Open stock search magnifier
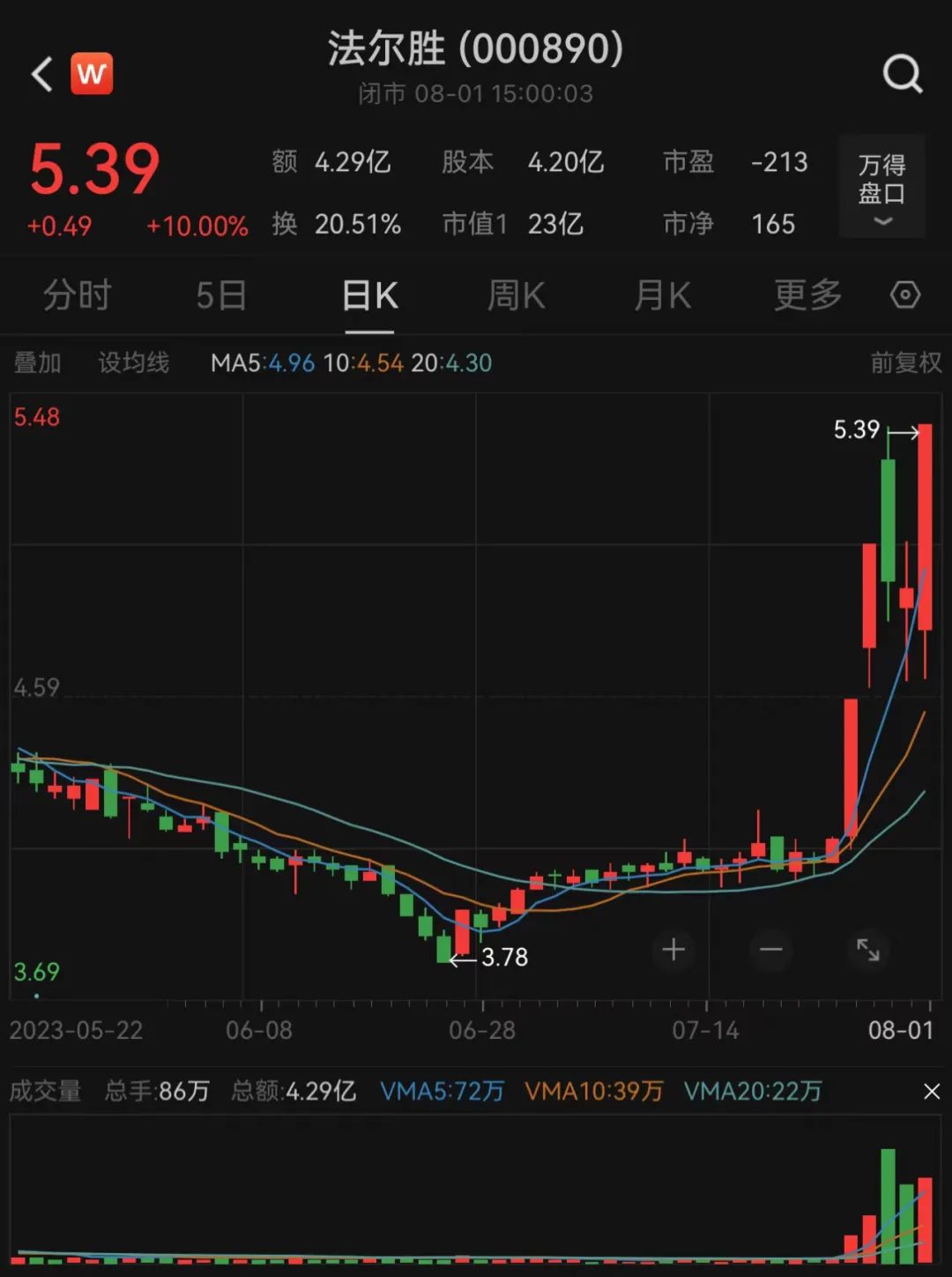This screenshot has height=1277, width=952. (903, 74)
